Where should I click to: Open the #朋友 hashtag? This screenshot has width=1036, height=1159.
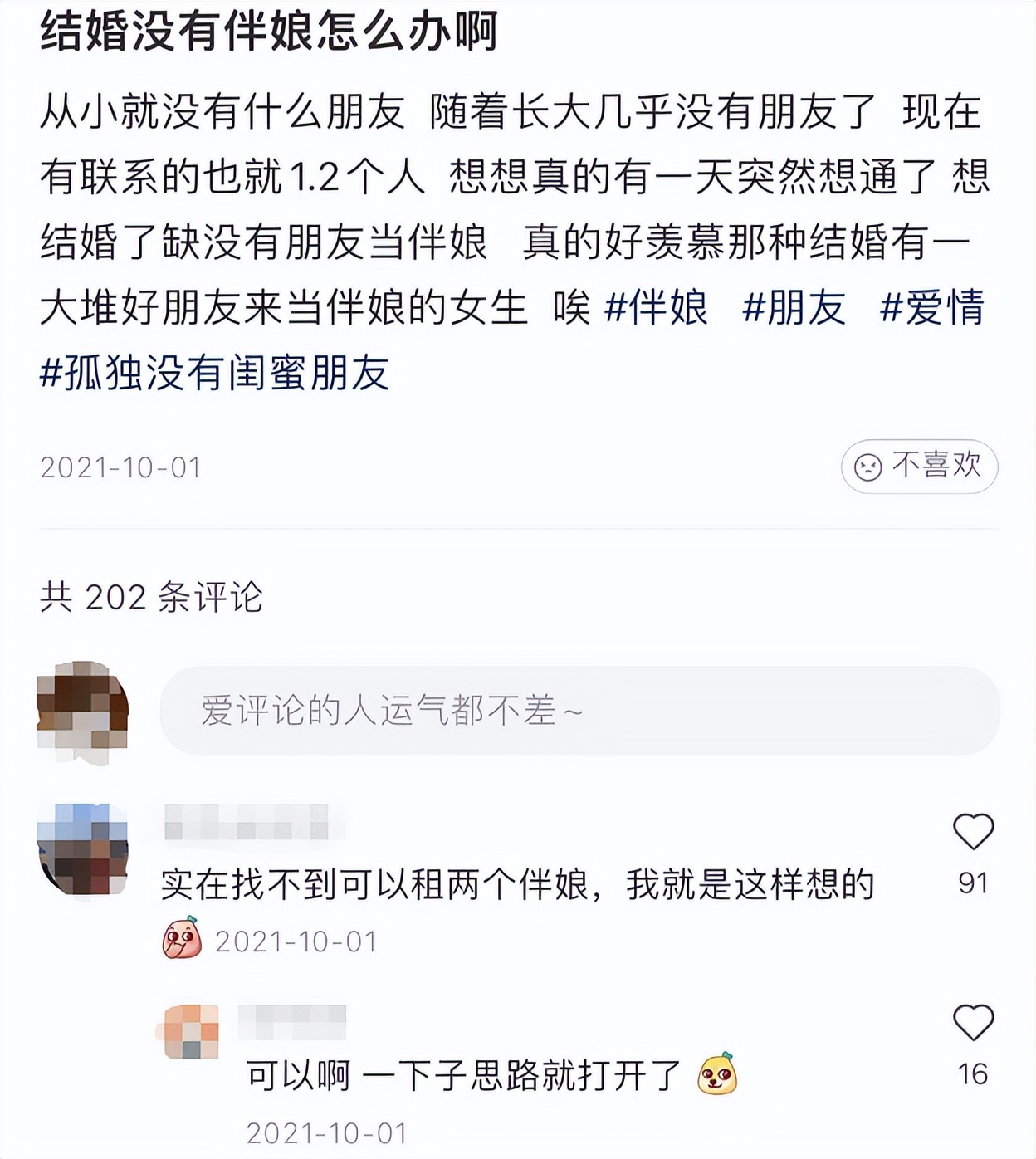click(x=794, y=308)
